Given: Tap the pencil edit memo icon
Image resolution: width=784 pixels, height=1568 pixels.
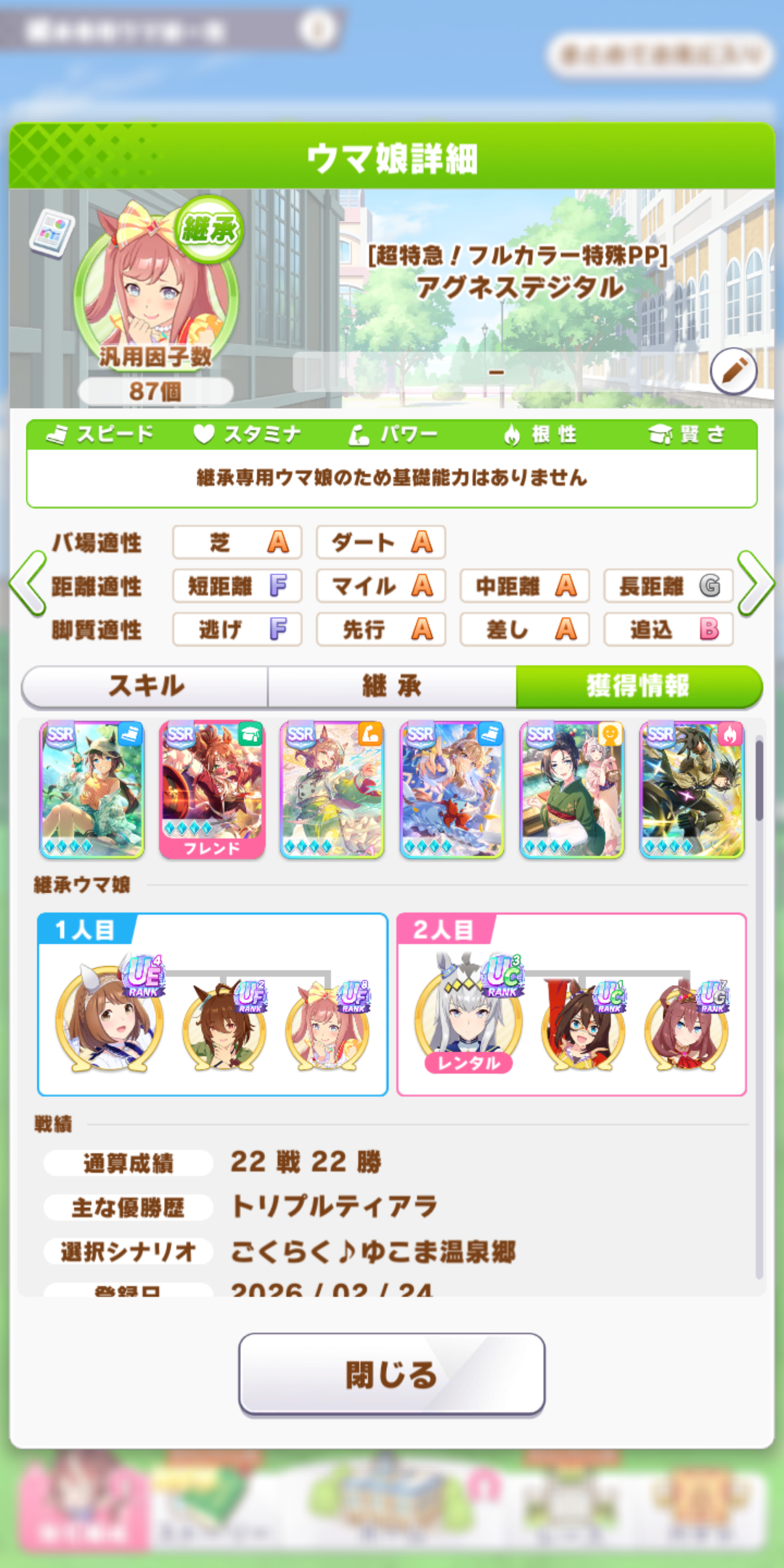Looking at the screenshot, I should point(733,371).
